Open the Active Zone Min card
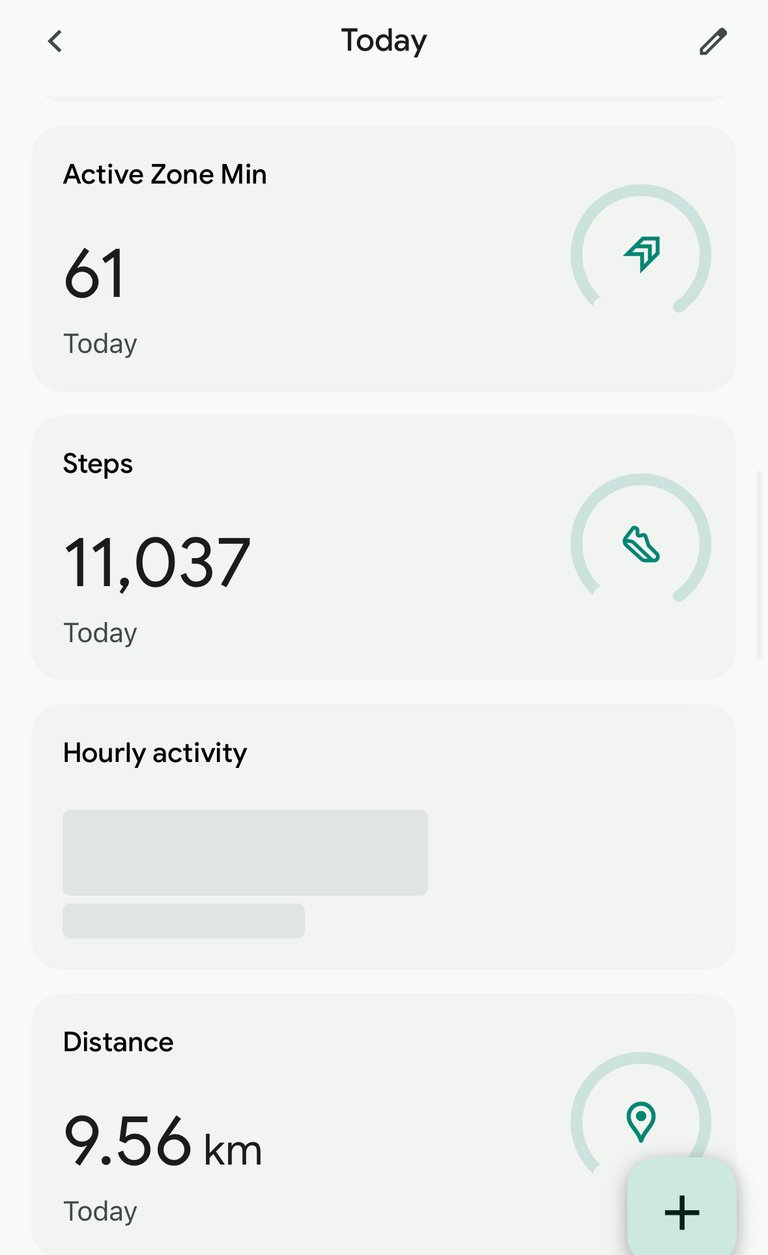Screen dimensions: 768x1255 tap(384, 258)
